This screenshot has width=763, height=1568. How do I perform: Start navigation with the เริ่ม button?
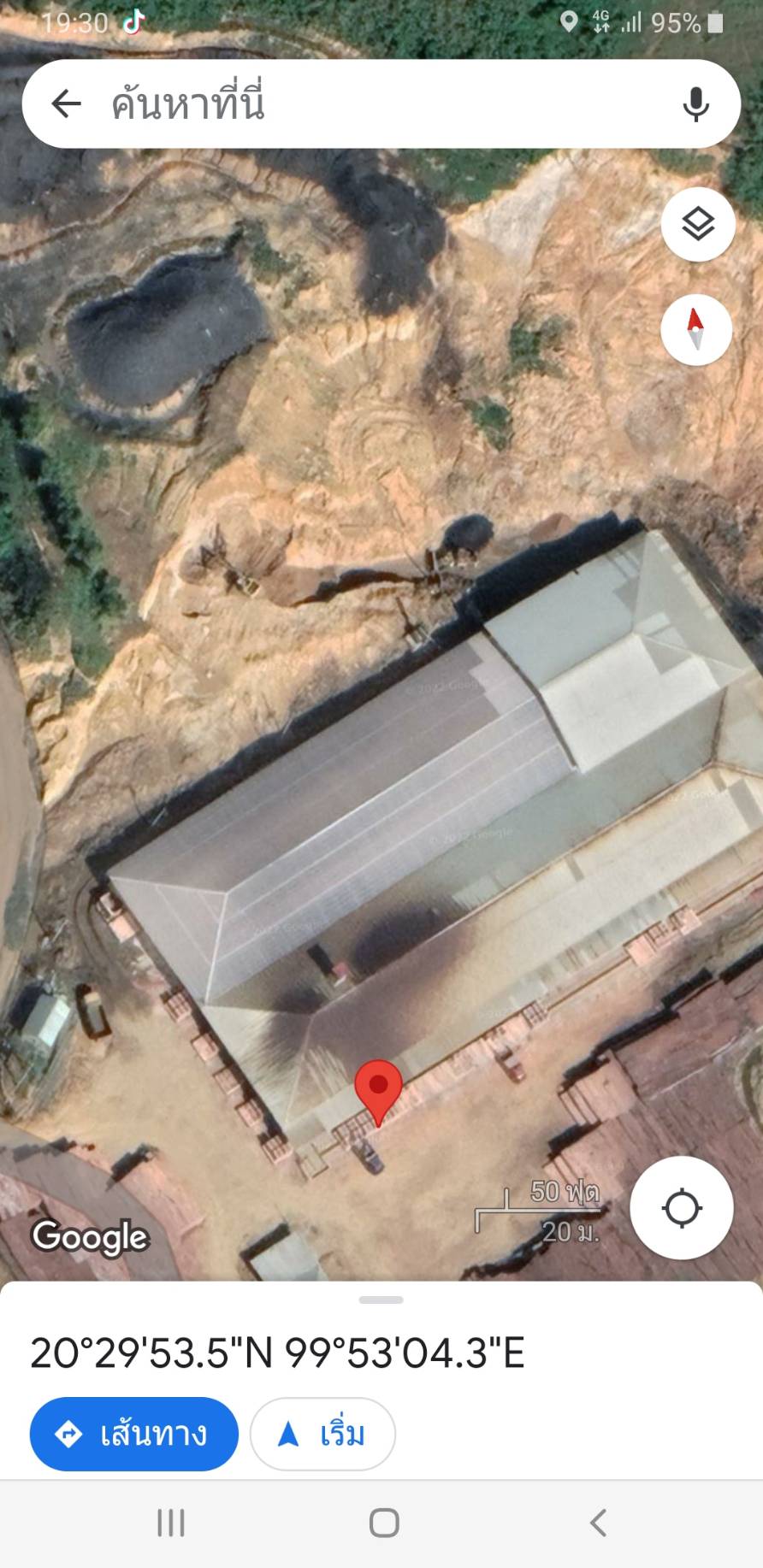tap(322, 1434)
